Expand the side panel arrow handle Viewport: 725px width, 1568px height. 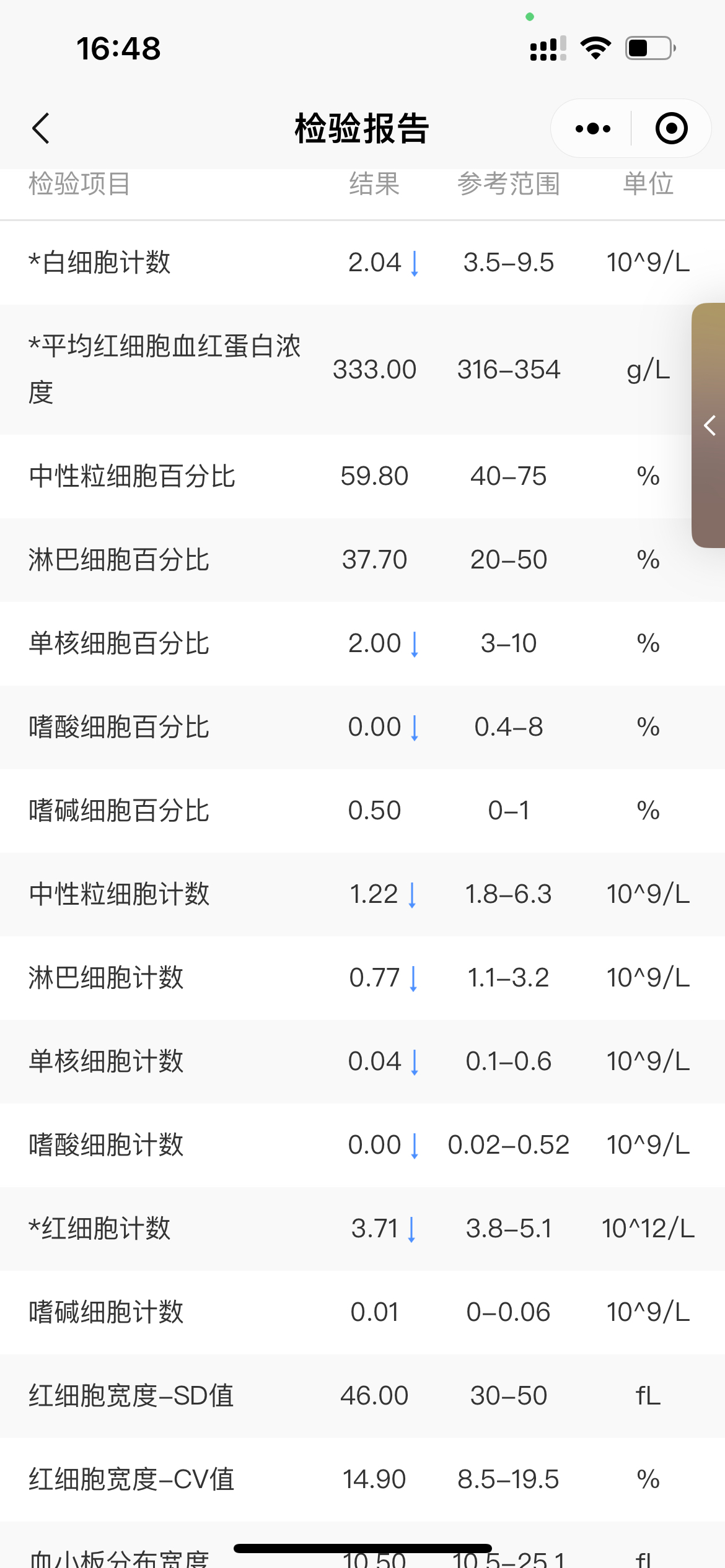(x=709, y=425)
